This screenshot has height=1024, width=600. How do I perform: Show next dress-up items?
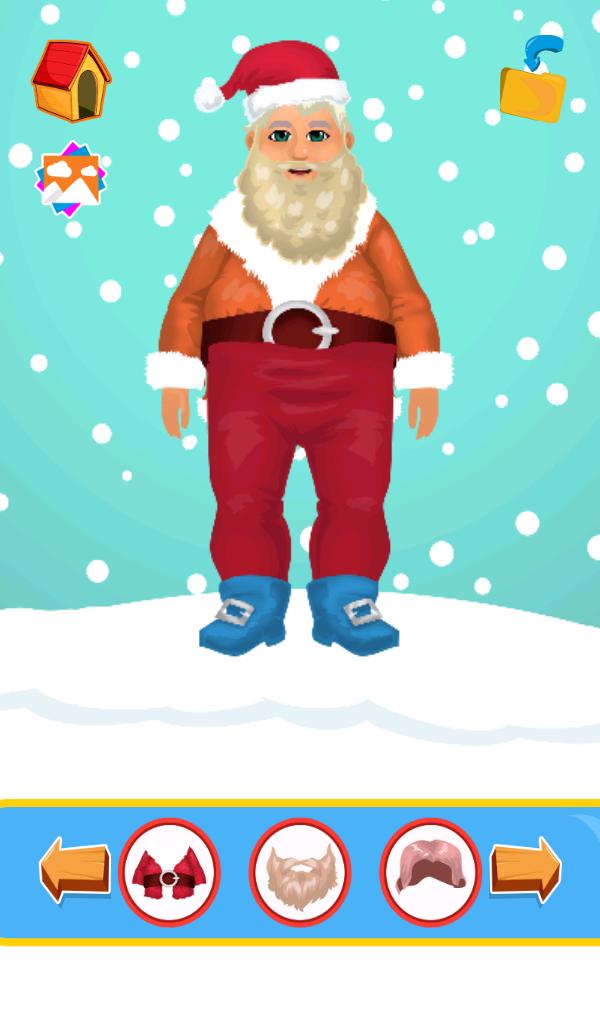[x=525, y=870]
